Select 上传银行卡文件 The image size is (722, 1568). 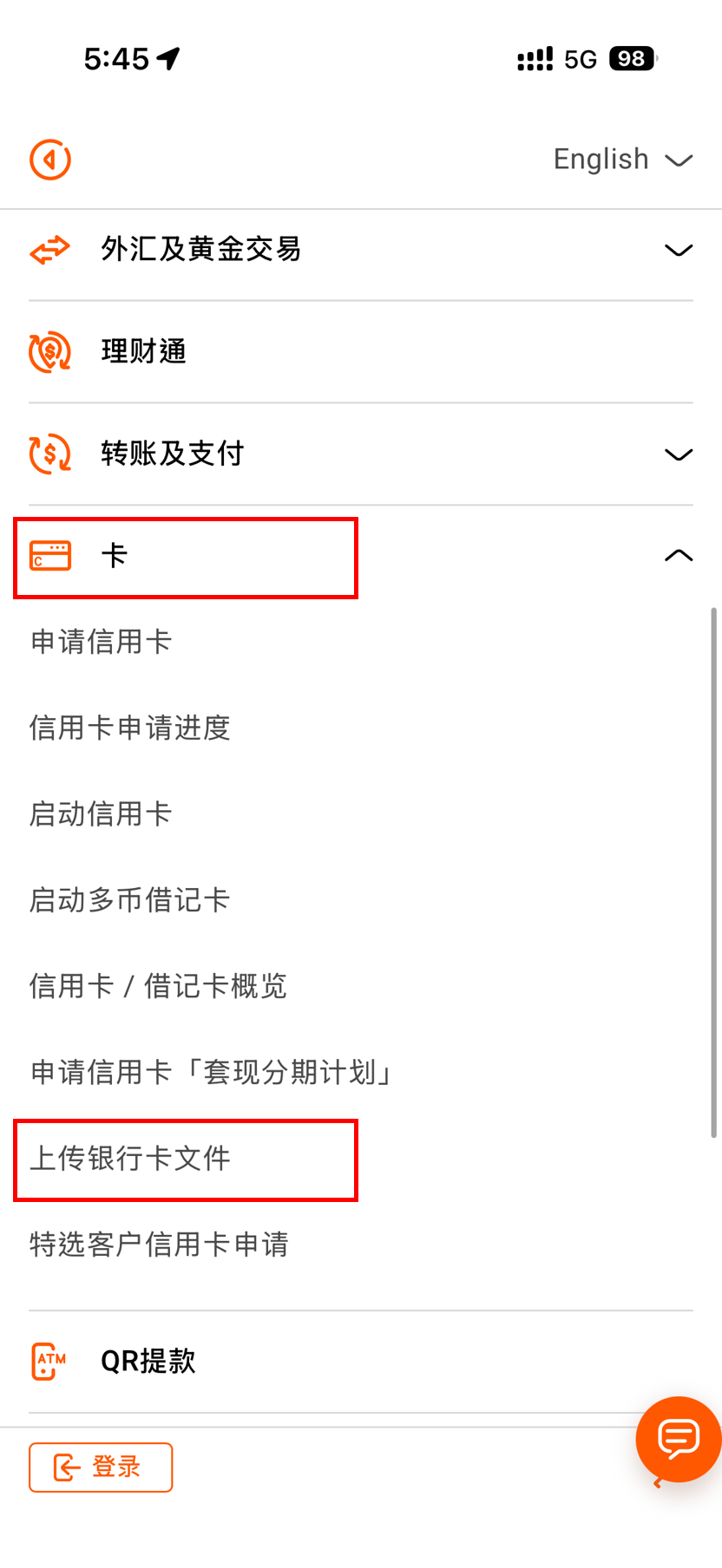pyautogui.click(x=130, y=1159)
